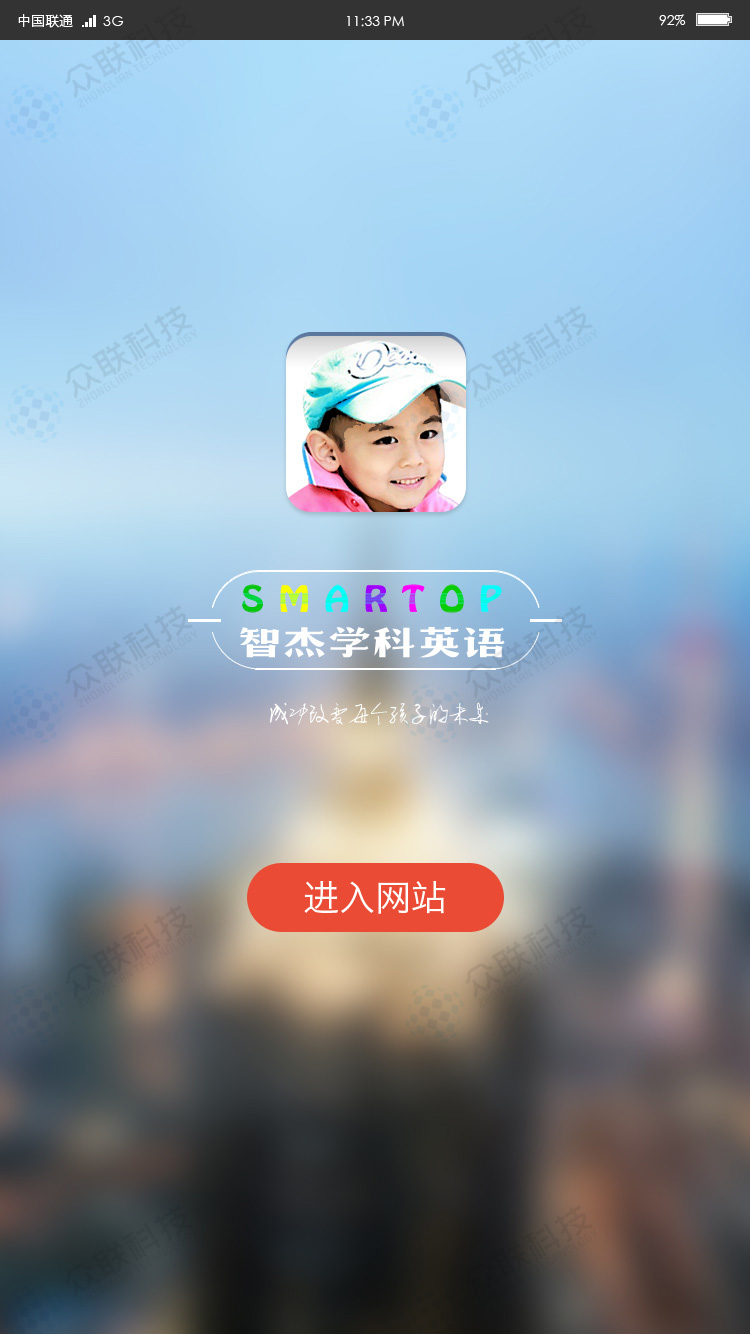Tap the 进入网站 button
Viewport: 750px width, 1334px height.
click(375, 897)
